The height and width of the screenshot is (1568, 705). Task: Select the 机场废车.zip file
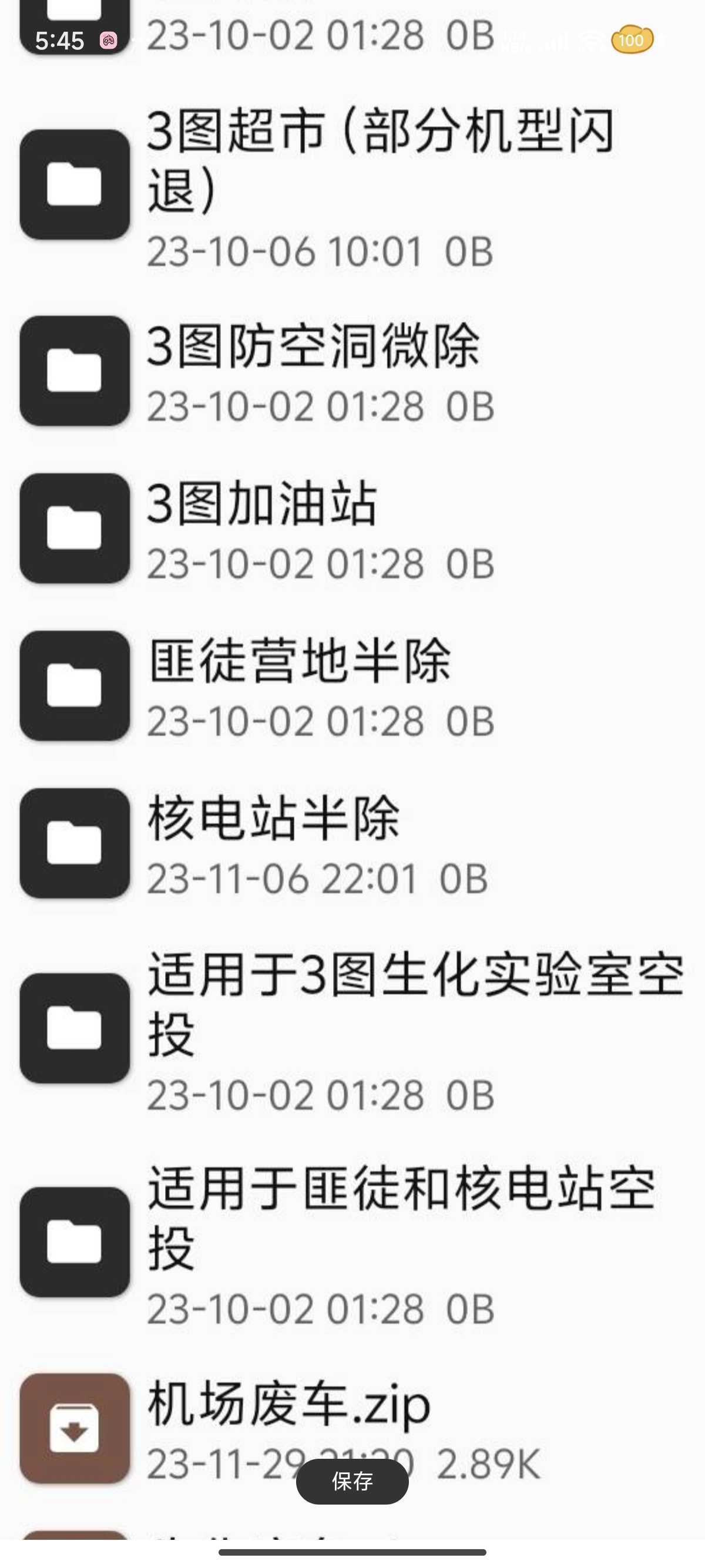coord(352,1429)
